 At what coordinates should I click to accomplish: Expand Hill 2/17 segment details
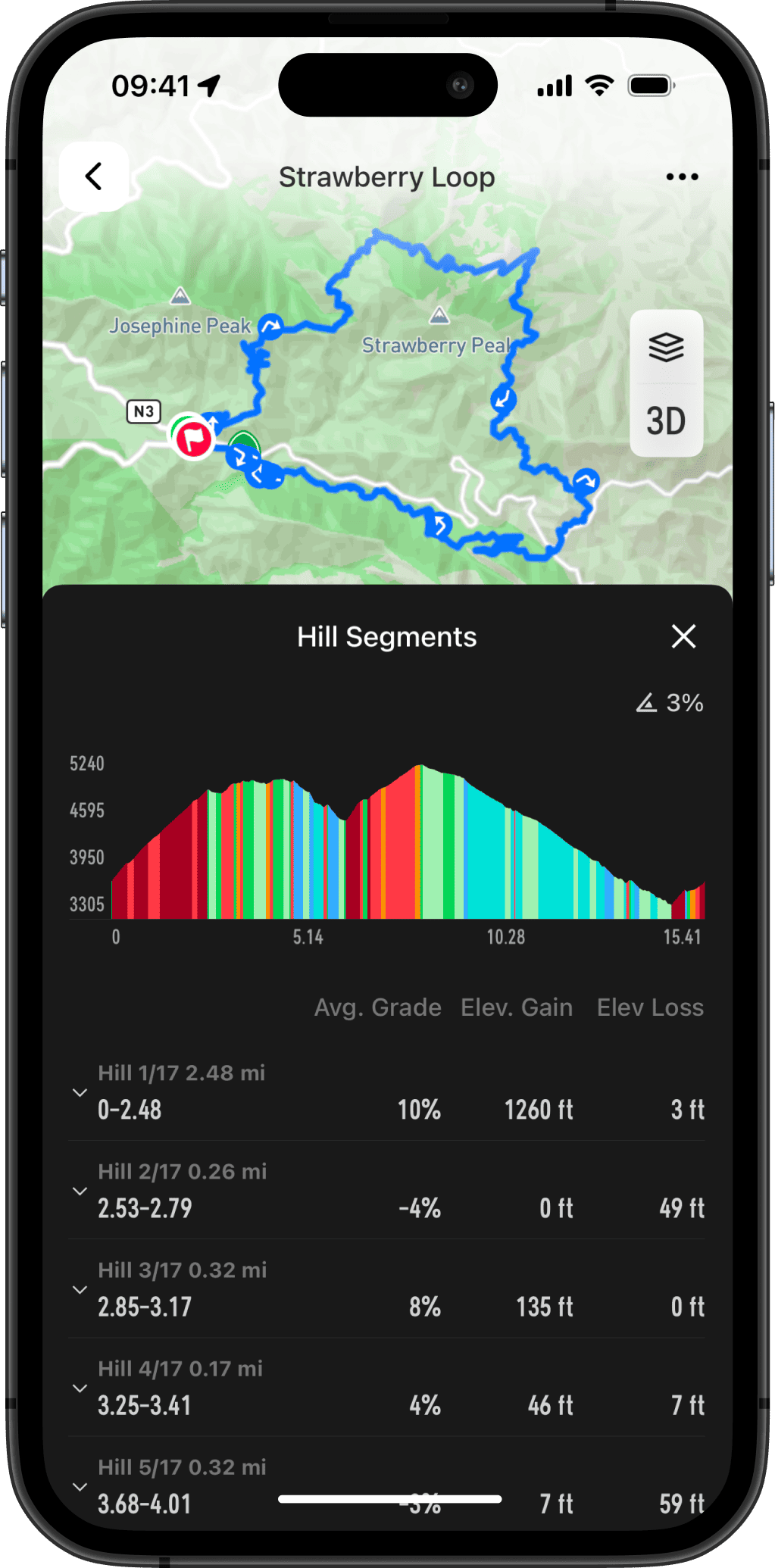tap(80, 1192)
